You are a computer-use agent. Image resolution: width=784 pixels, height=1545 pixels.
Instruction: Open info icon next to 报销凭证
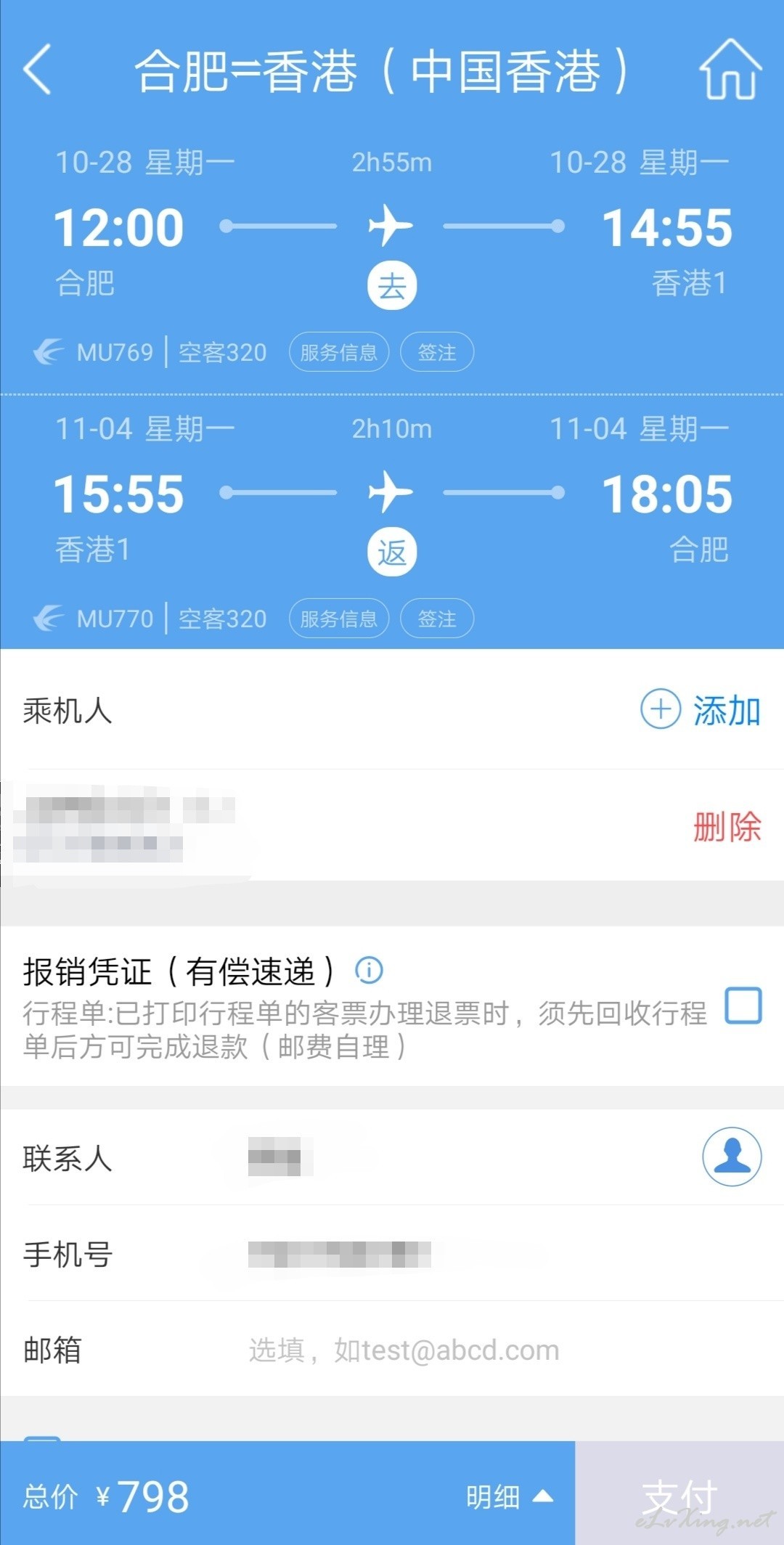[x=369, y=970]
